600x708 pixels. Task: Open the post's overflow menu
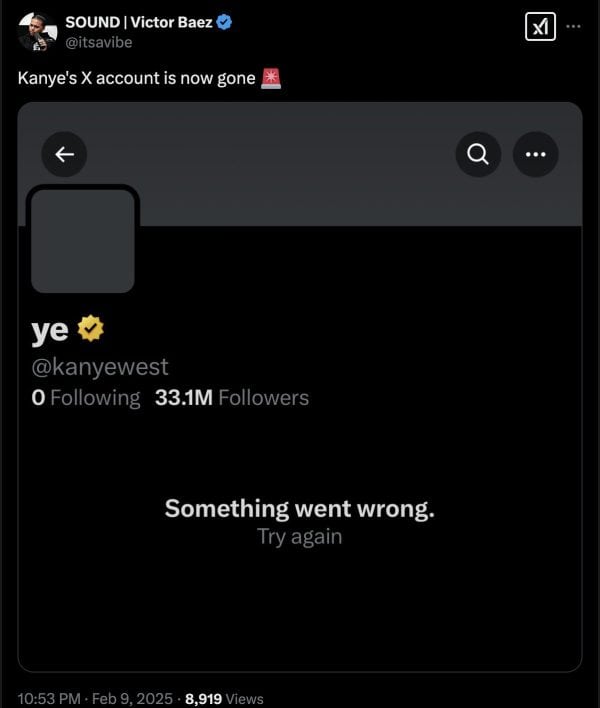pyautogui.click(x=574, y=27)
